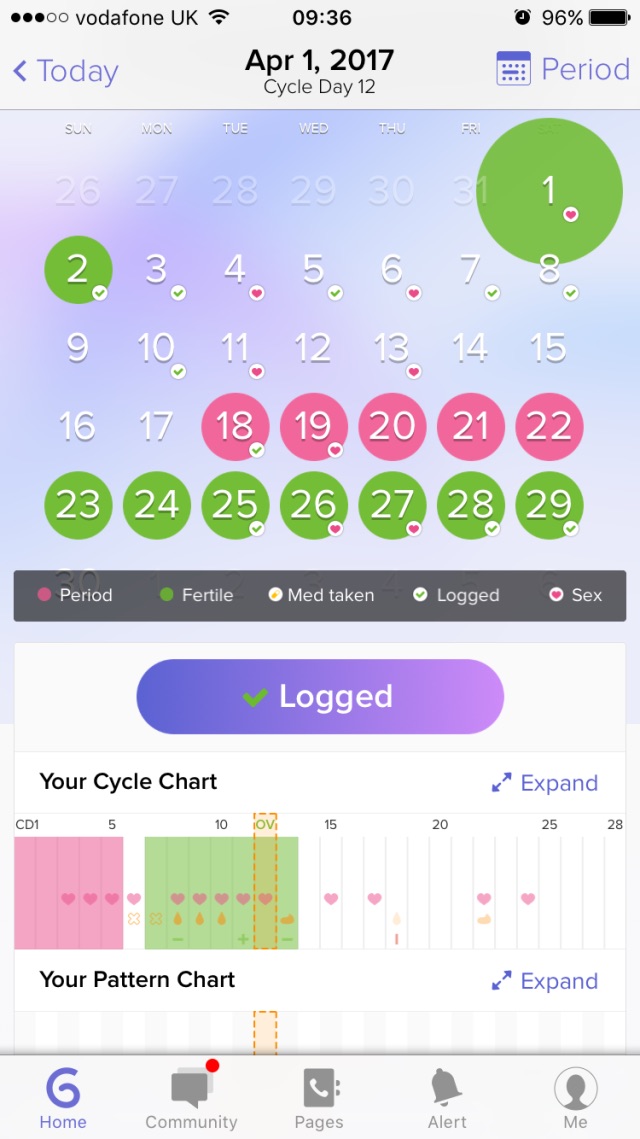Image resolution: width=640 pixels, height=1139 pixels.
Task: Select April 26 on the calendar
Action: click(313, 505)
